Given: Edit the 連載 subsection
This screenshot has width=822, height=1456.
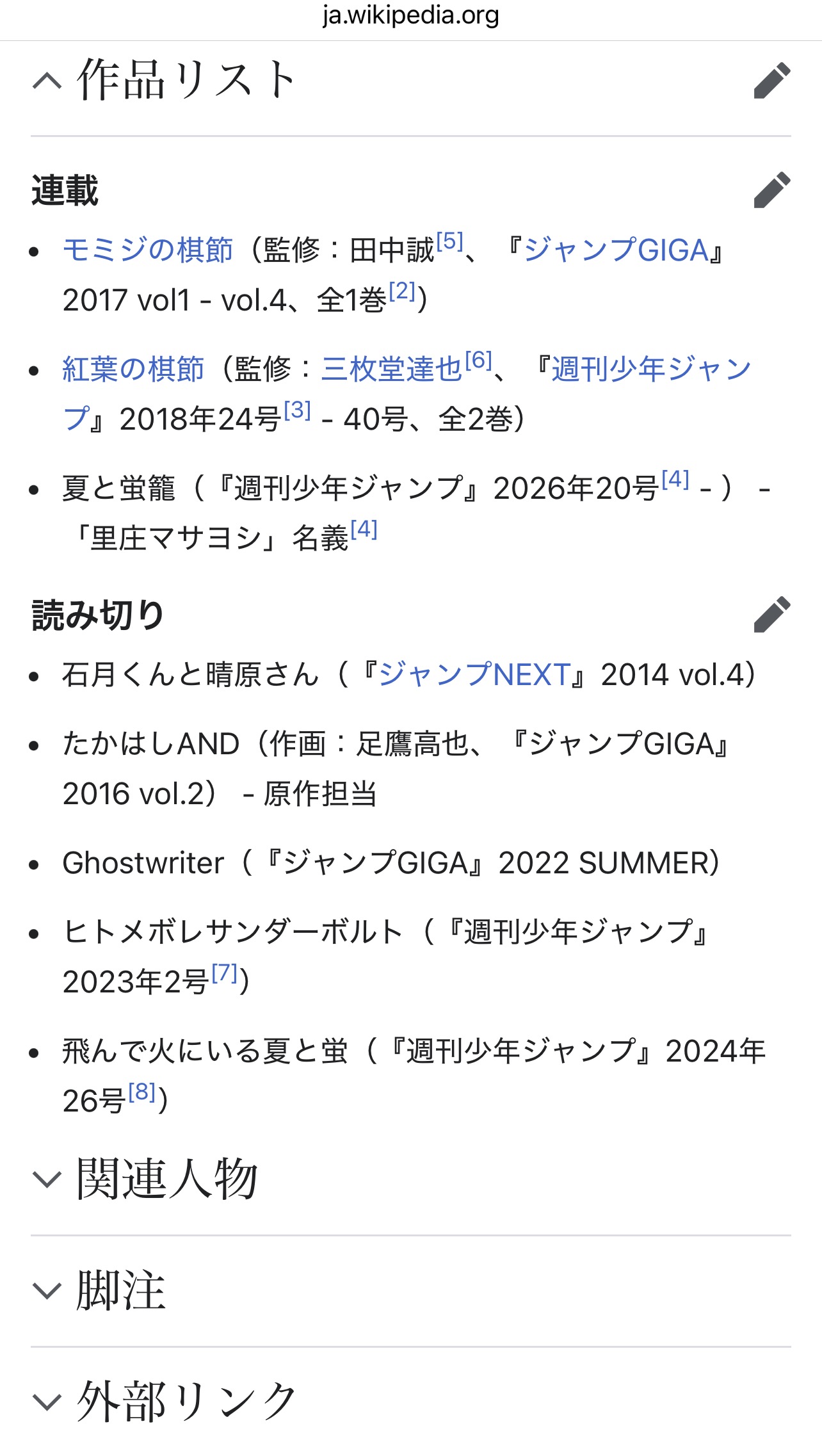Looking at the screenshot, I should click(x=771, y=190).
